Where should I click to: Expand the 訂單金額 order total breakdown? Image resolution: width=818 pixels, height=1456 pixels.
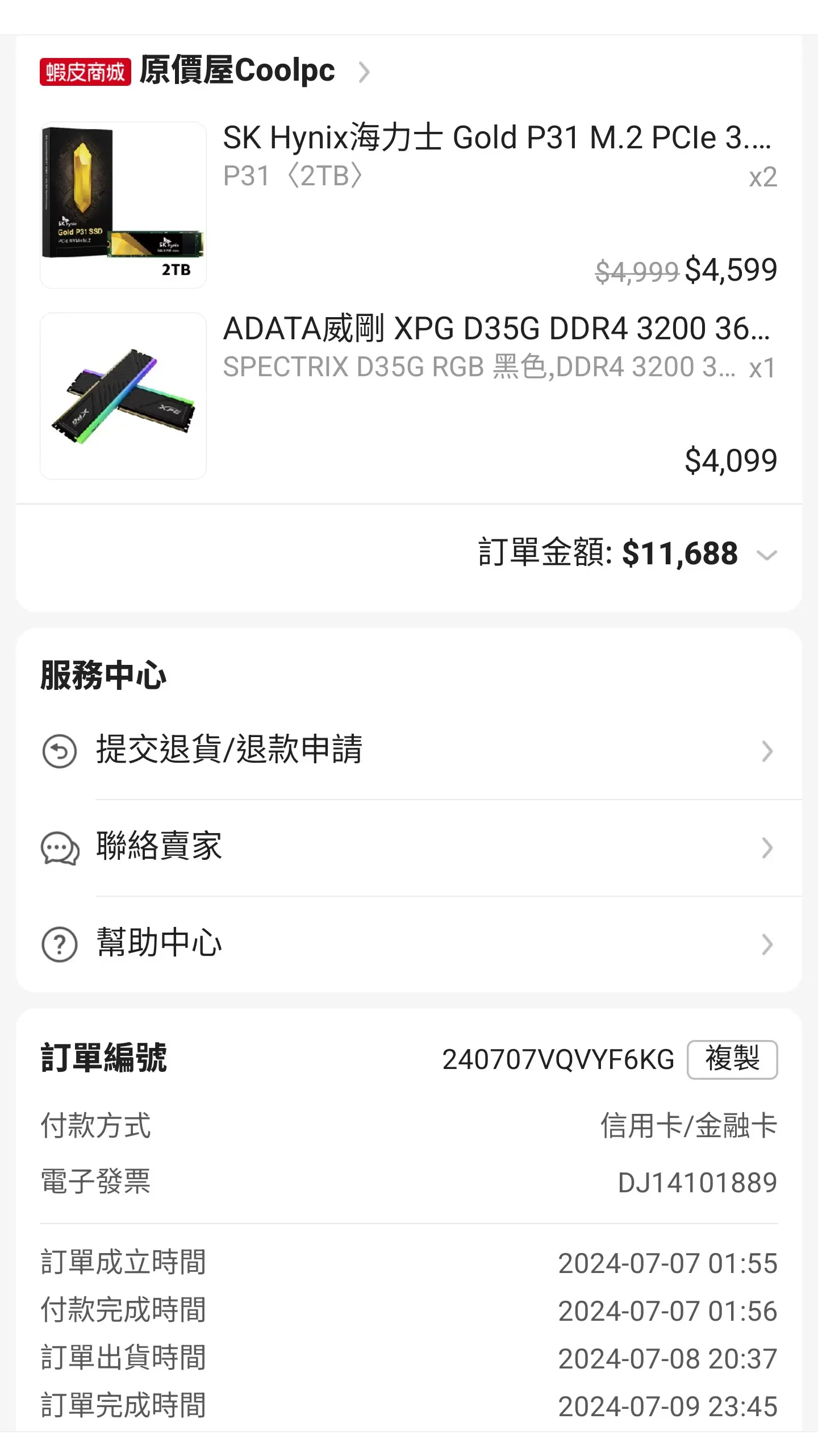766,555
